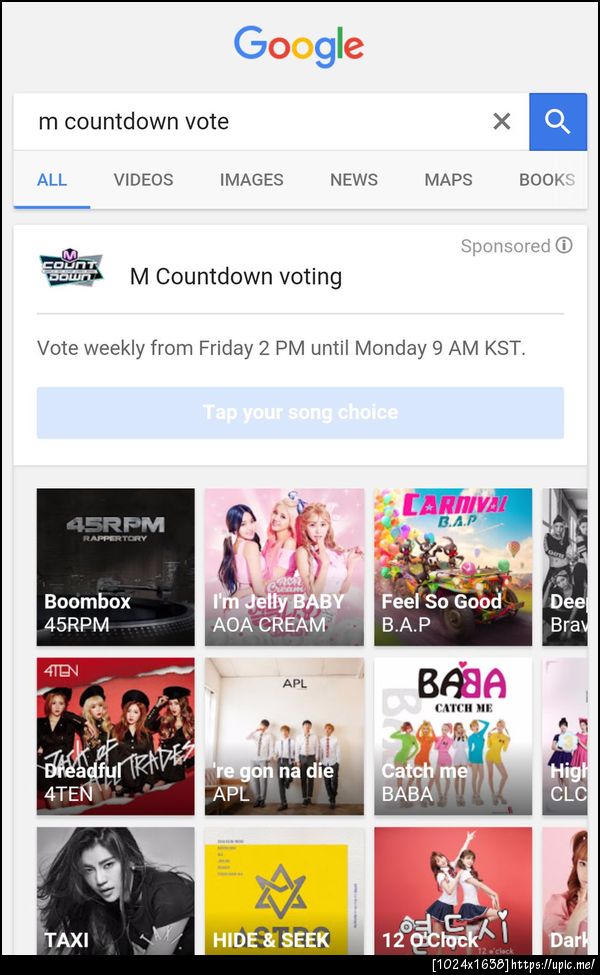Image resolution: width=600 pixels, height=975 pixels.
Task: Run the search with the magnifier button
Action: (x=557, y=122)
